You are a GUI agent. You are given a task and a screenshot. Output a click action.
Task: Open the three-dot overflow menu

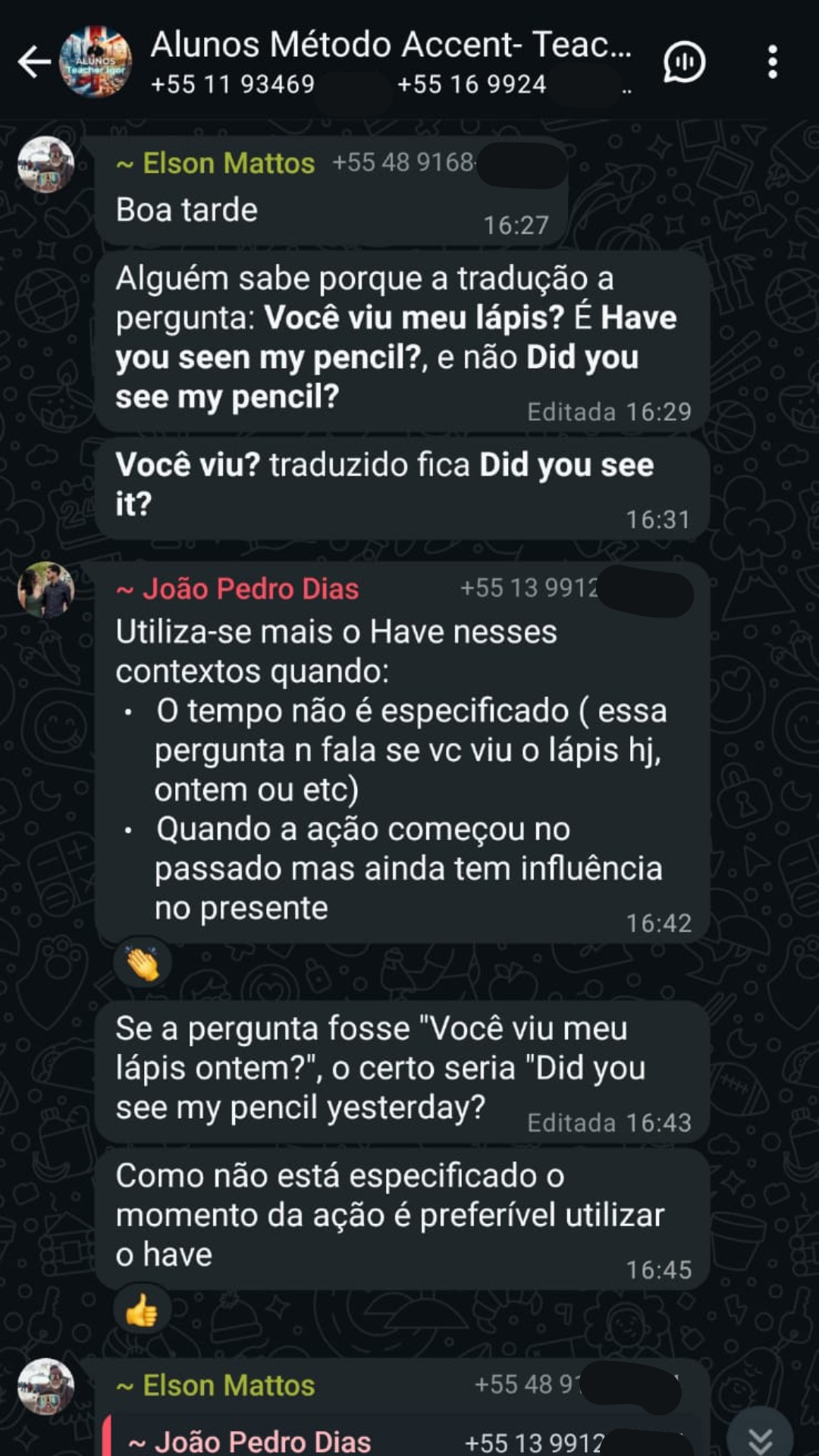pos(772,62)
